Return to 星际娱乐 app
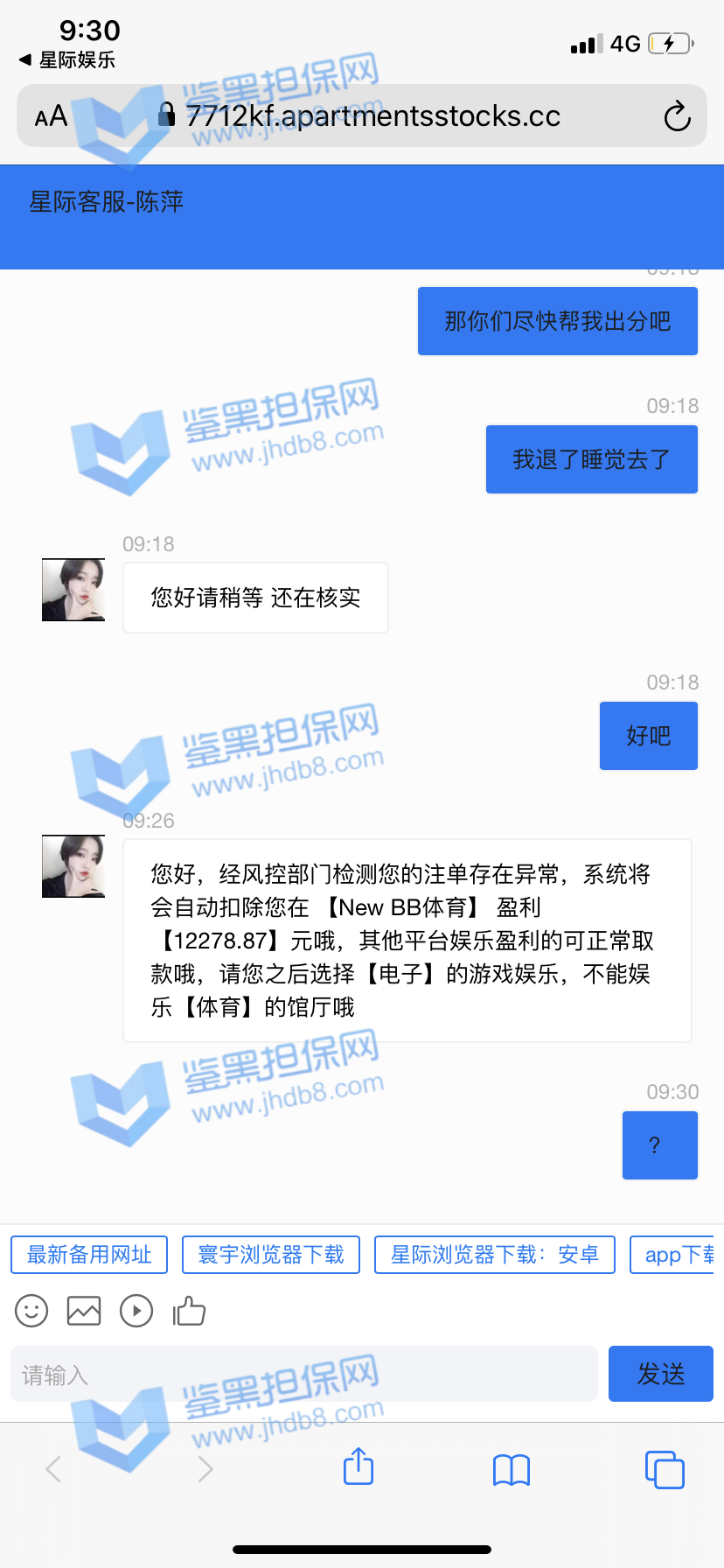Screen dimensions: 724x1568 coord(66,60)
